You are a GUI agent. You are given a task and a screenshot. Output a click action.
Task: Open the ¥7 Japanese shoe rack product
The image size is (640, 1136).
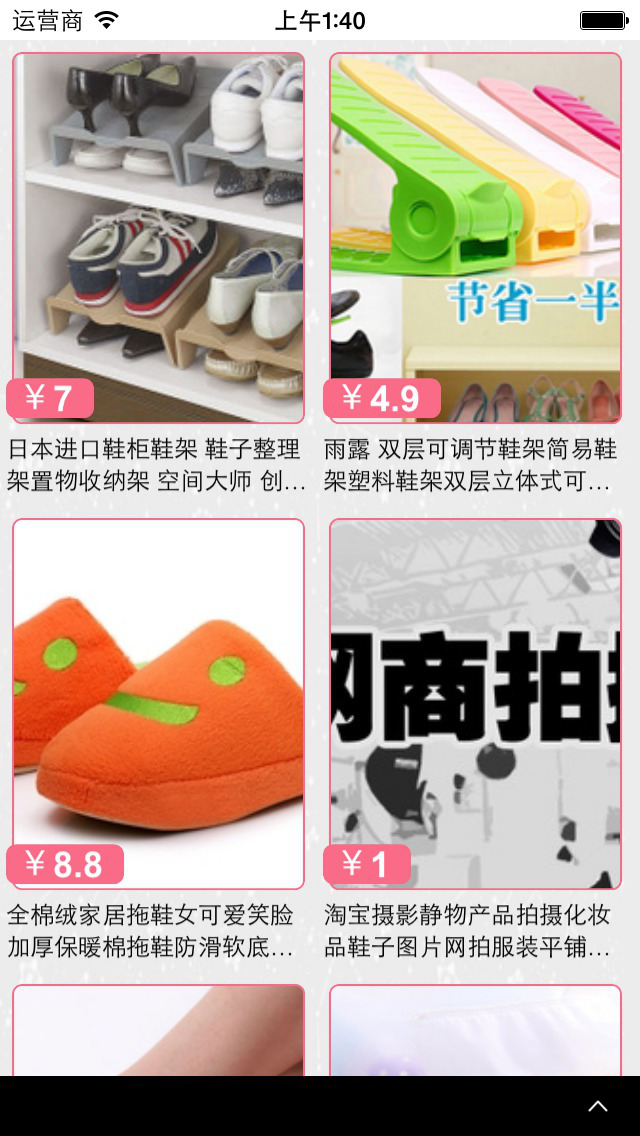pyautogui.click(x=158, y=238)
